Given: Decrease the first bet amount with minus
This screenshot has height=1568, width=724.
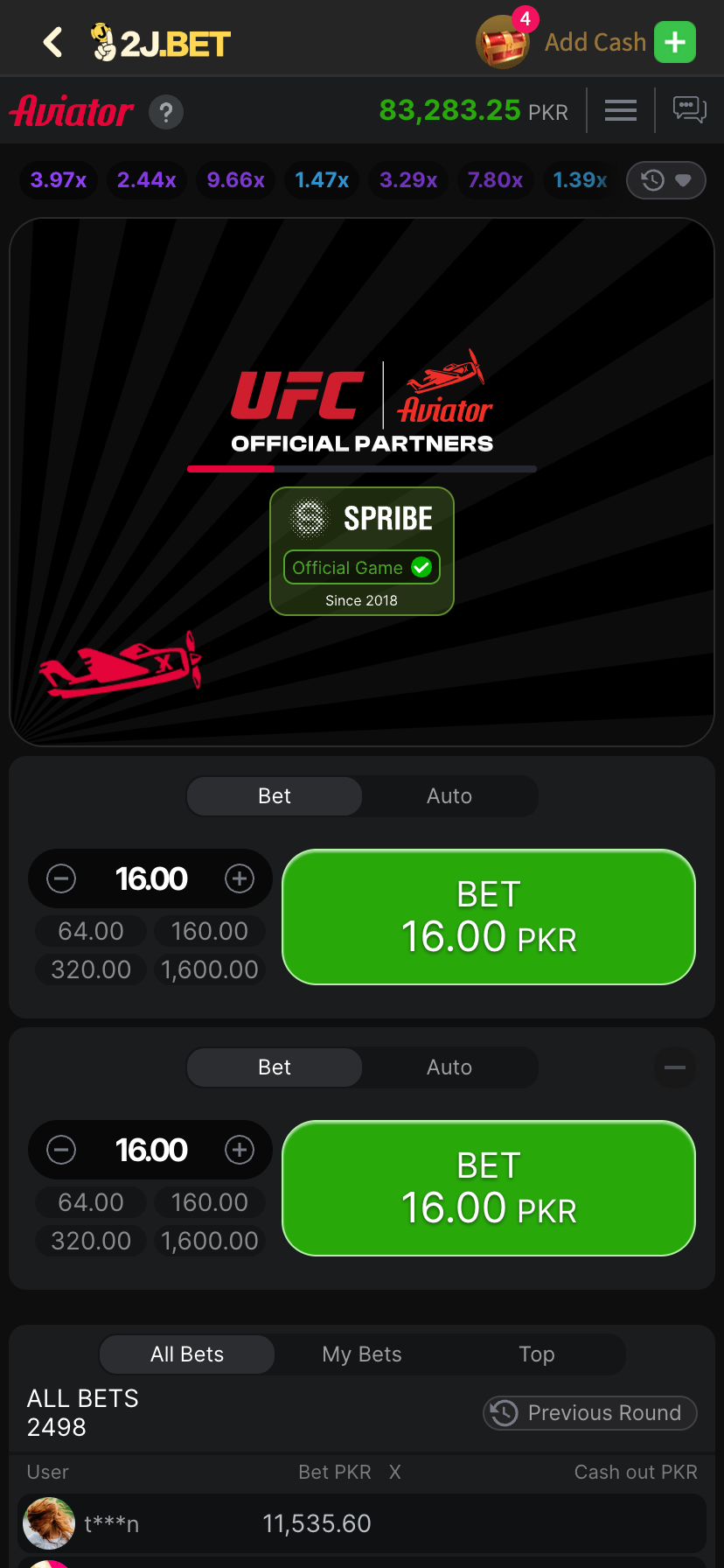Looking at the screenshot, I should tap(61, 878).
